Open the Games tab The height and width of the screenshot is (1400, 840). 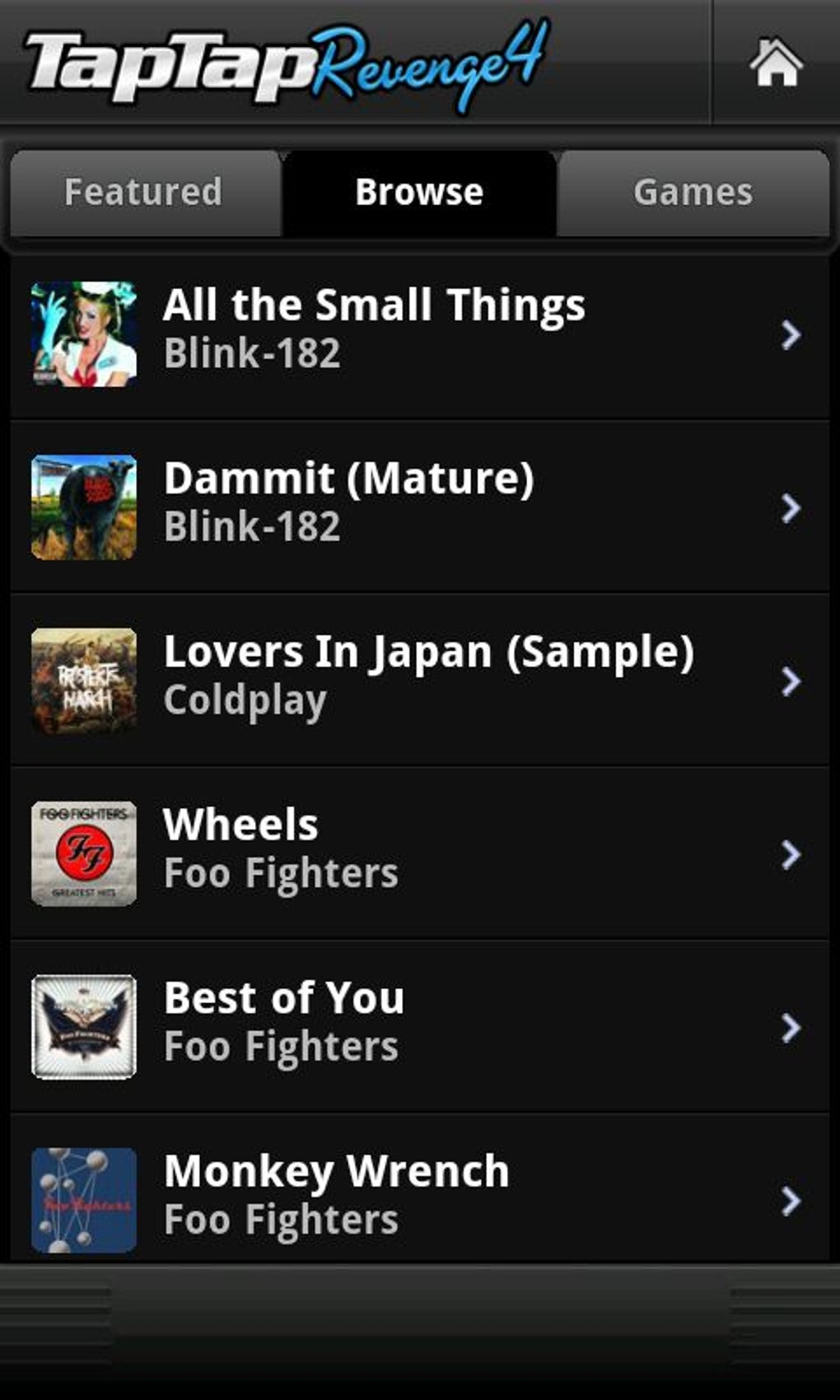[693, 193]
